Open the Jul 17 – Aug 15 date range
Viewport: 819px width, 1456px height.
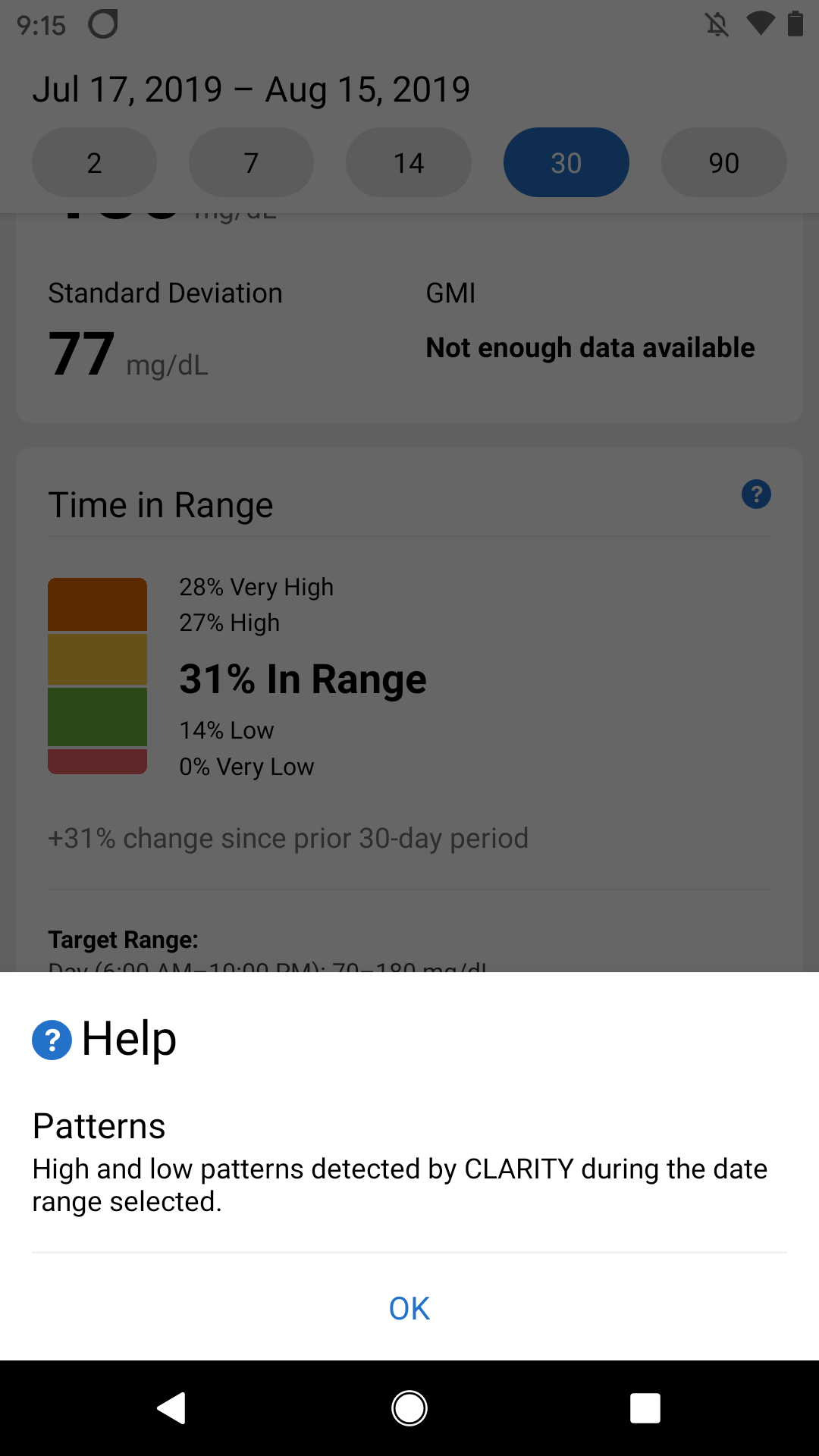coord(250,88)
